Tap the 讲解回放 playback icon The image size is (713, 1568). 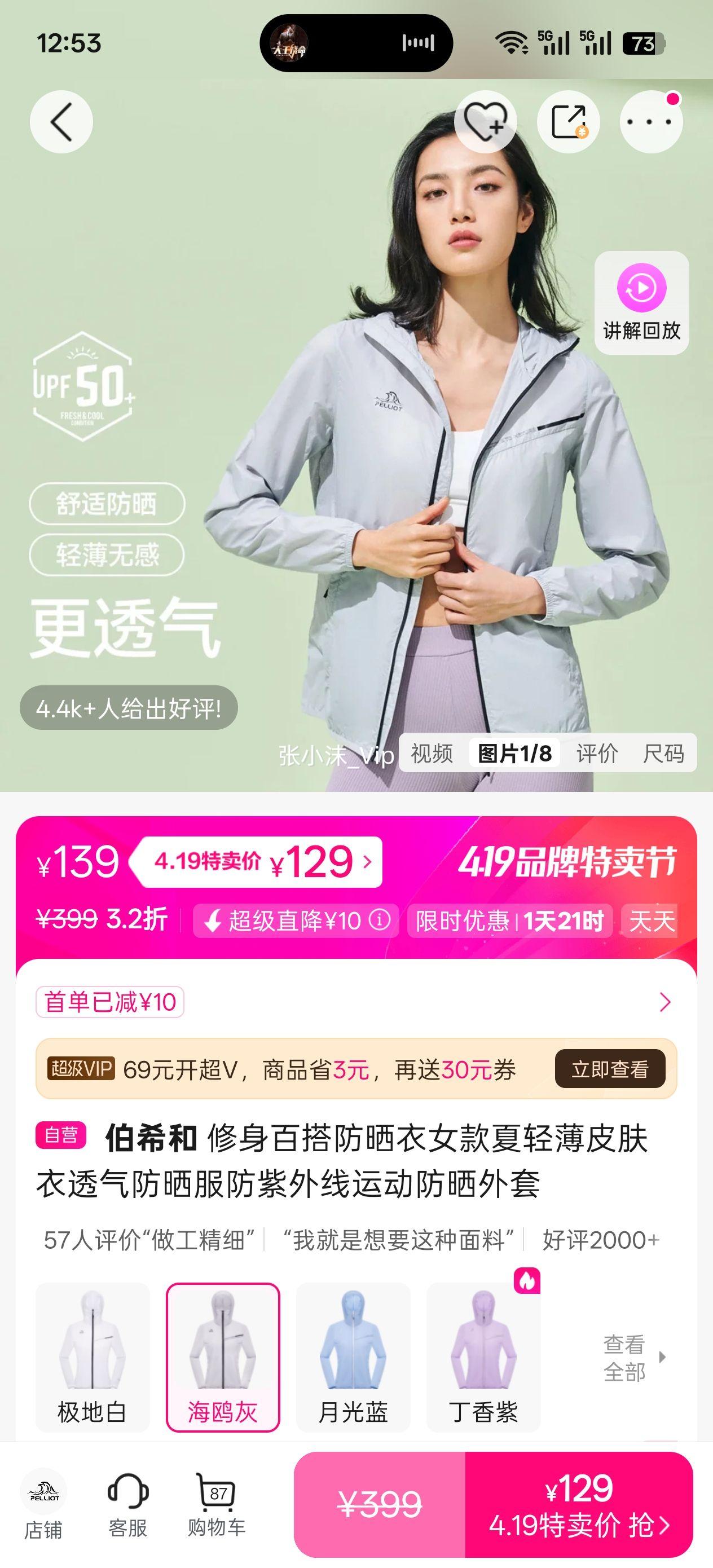click(x=642, y=289)
